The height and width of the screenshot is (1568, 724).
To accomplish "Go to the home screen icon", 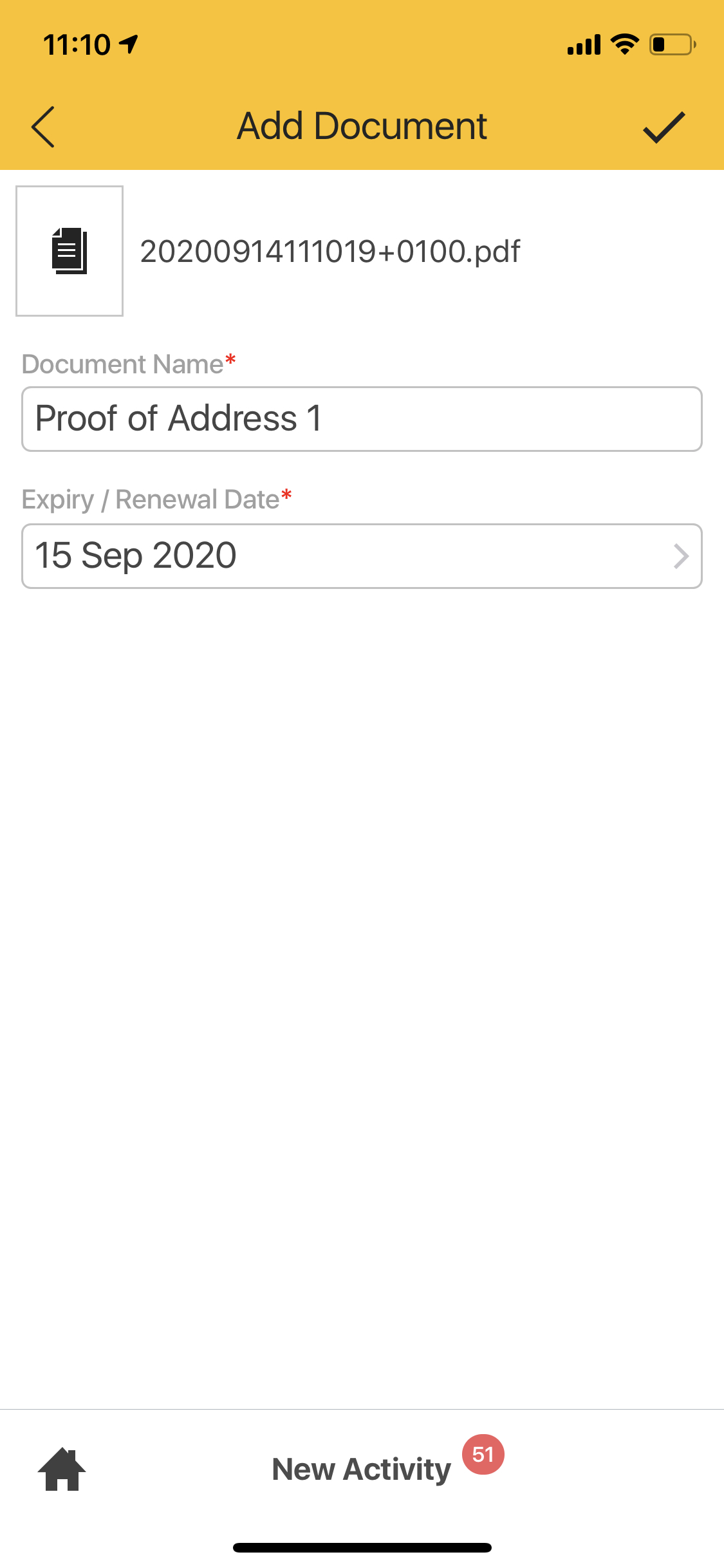I will (x=62, y=1469).
